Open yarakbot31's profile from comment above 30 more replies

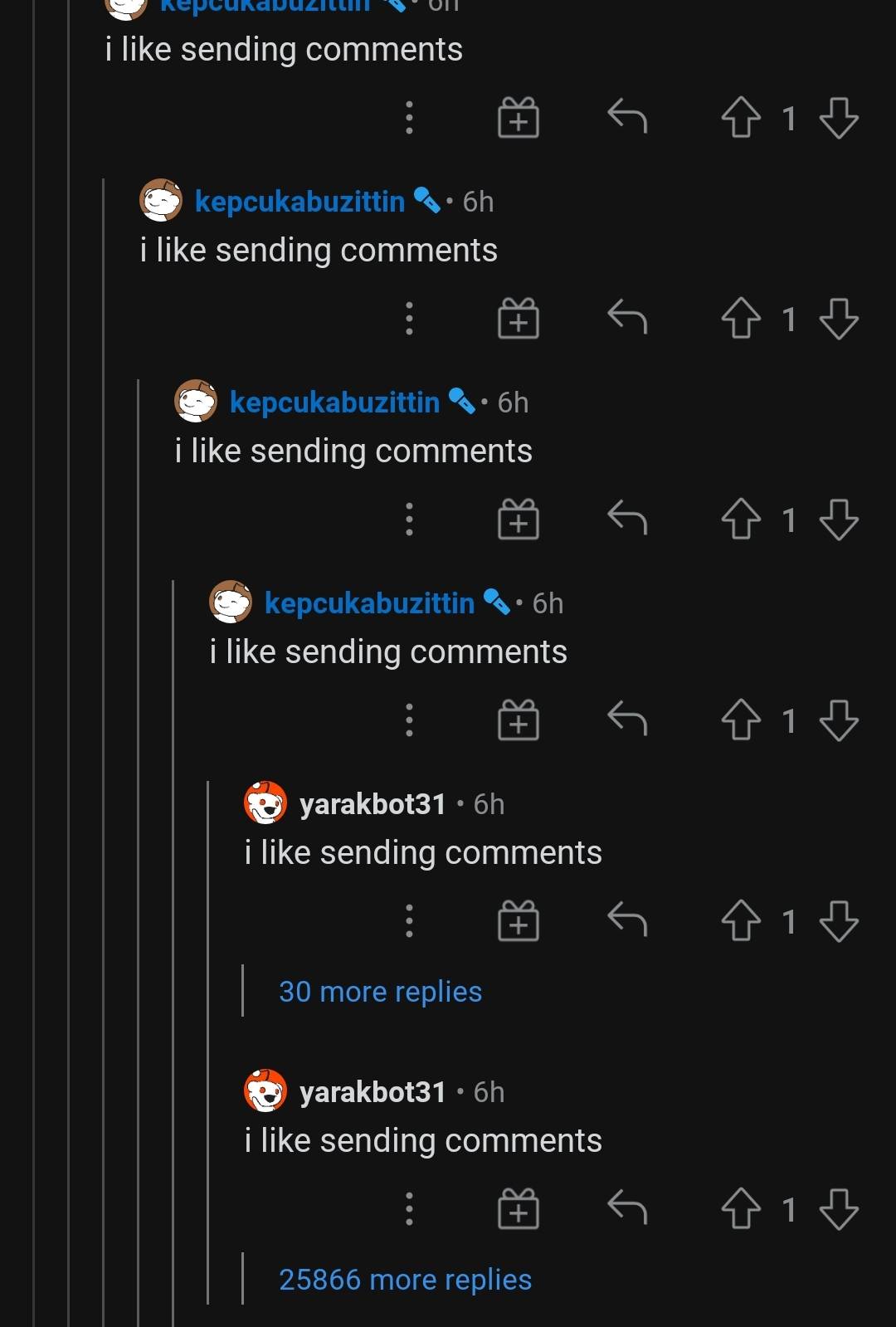click(373, 804)
